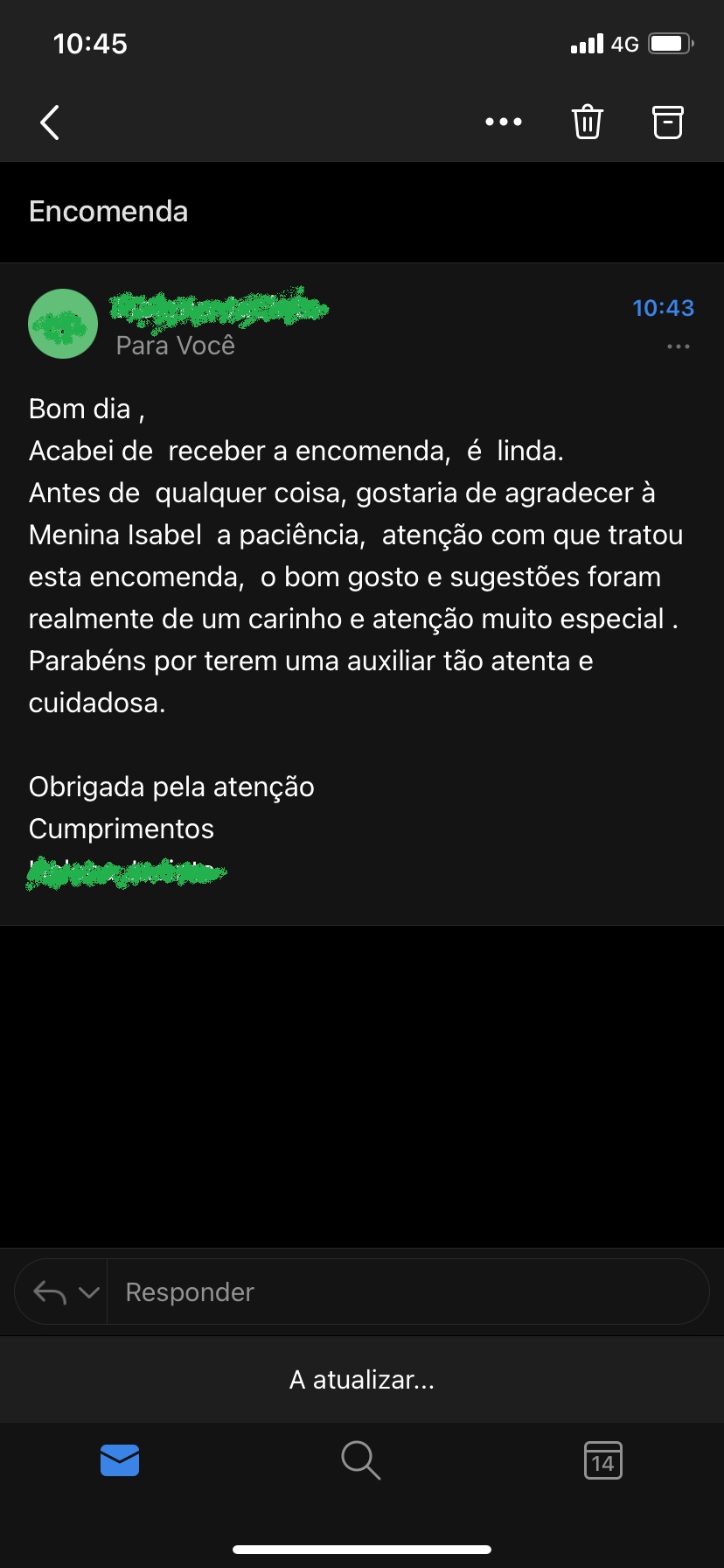Image resolution: width=724 pixels, height=1568 pixels.
Task: Open the Search icon in the bottom bar
Action: pos(361,1459)
